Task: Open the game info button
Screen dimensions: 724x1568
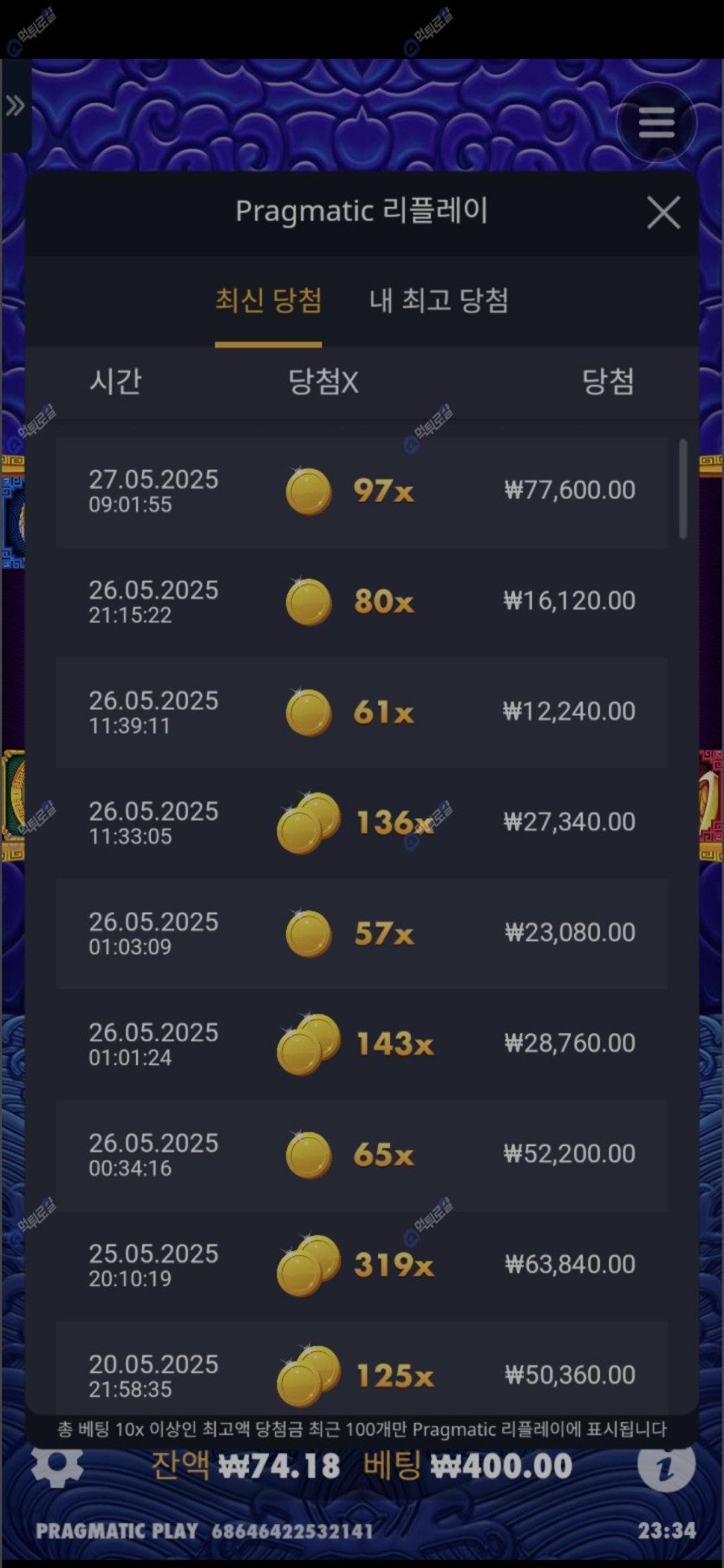Action: tap(666, 1467)
